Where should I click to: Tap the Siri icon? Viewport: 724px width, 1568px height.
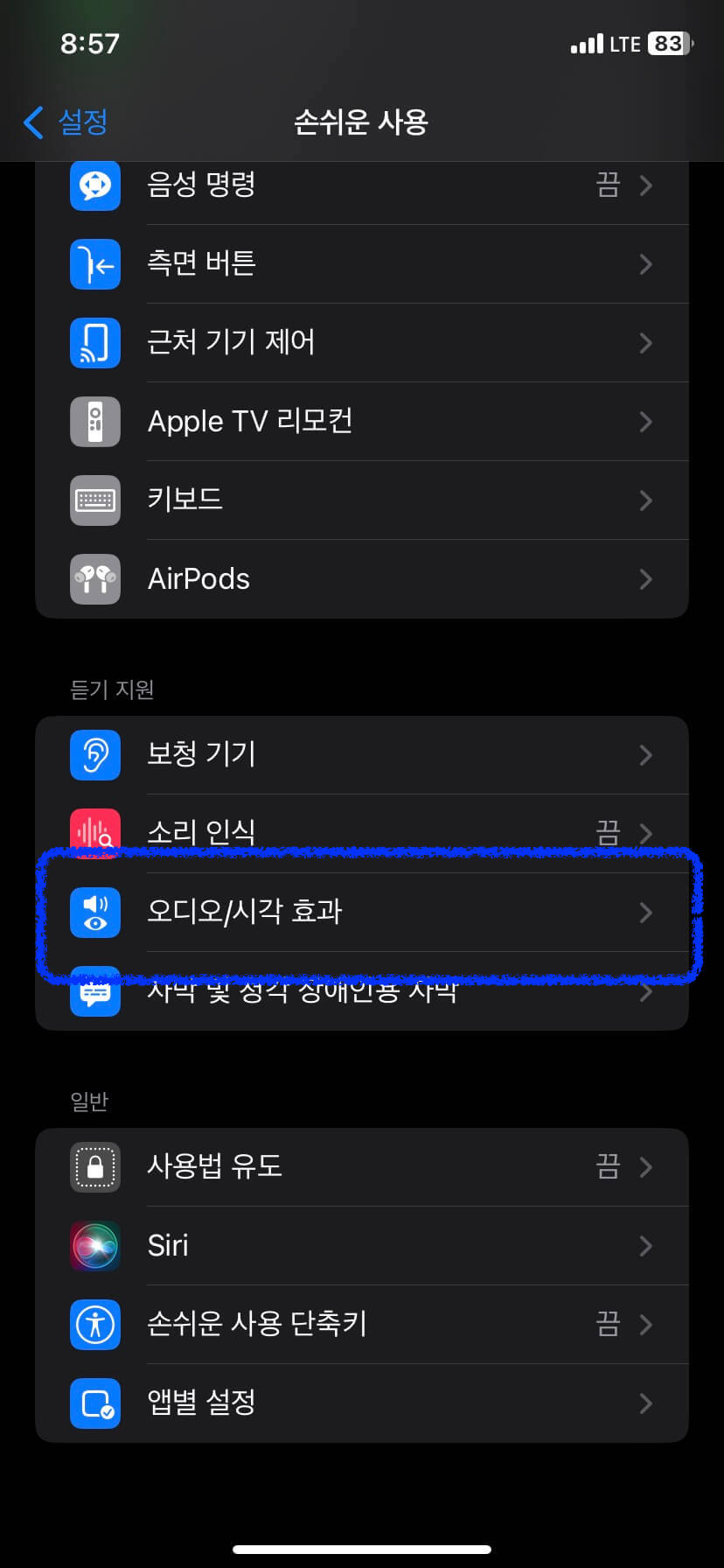94,1246
